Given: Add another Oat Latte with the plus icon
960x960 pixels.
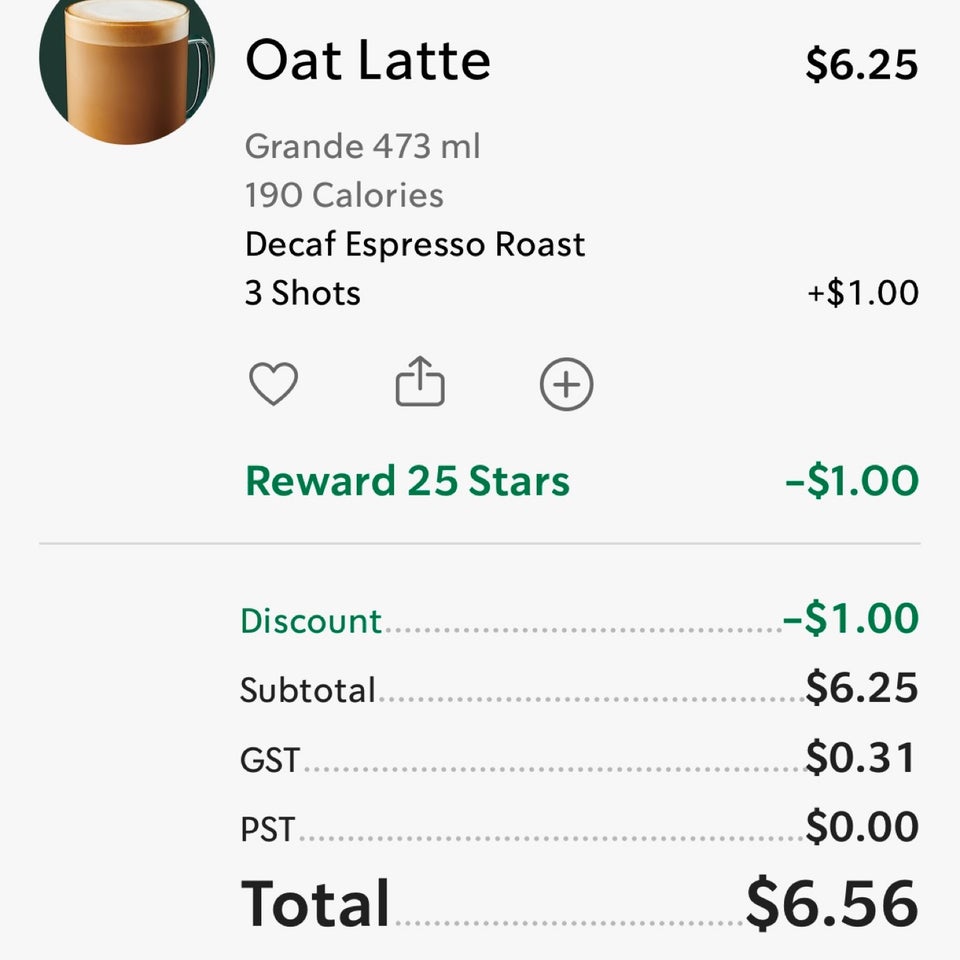Looking at the screenshot, I should coord(566,385).
